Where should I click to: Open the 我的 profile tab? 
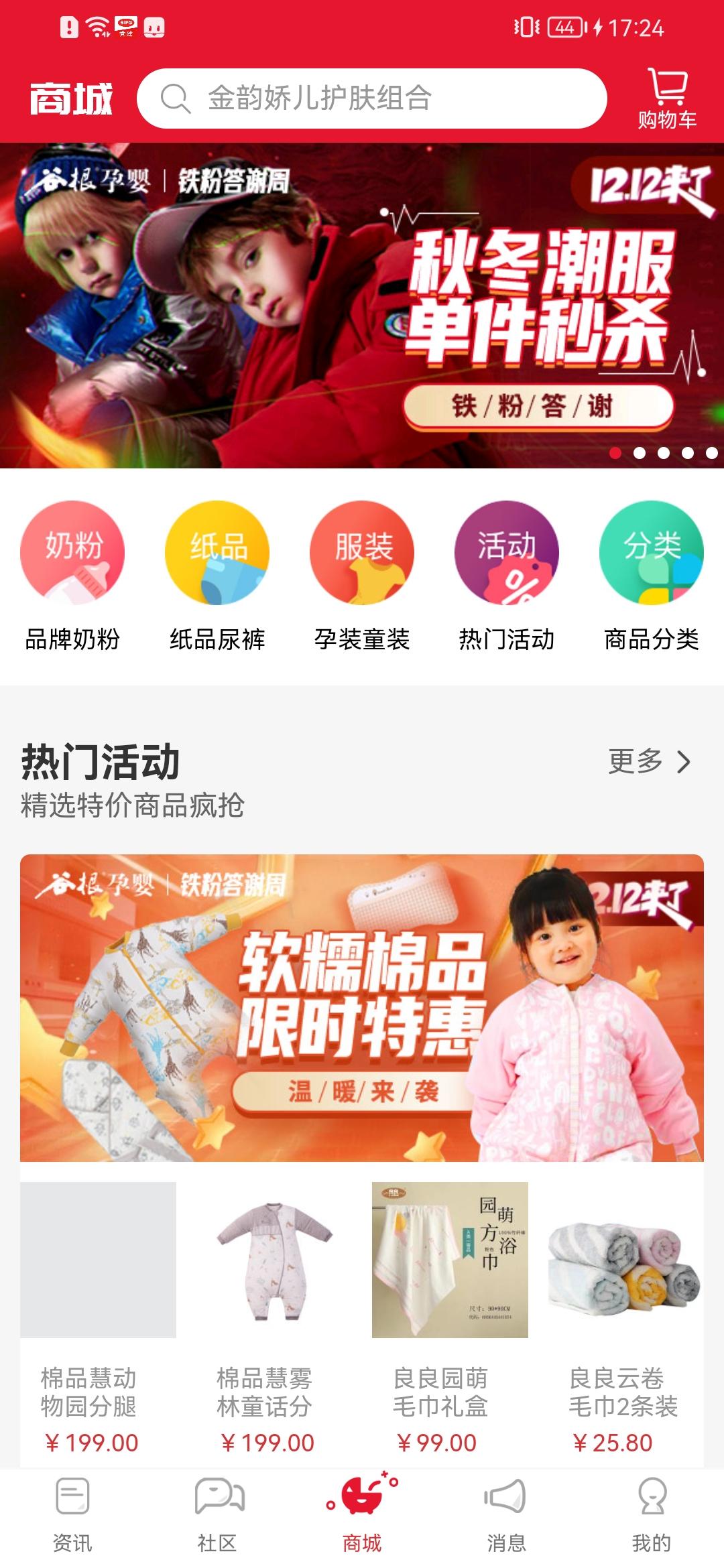[x=652, y=1516]
